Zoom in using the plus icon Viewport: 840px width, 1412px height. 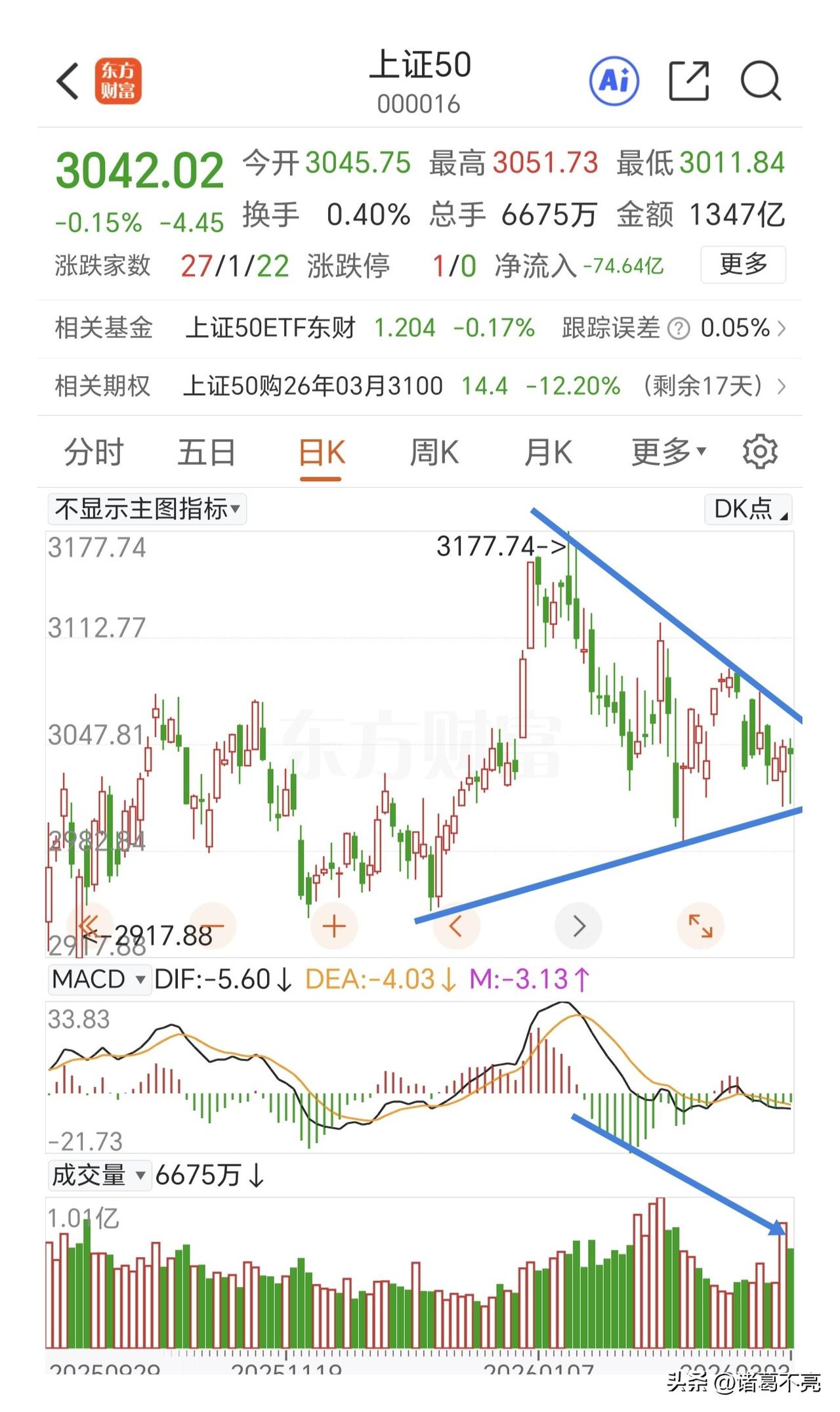[x=335, y=926]
